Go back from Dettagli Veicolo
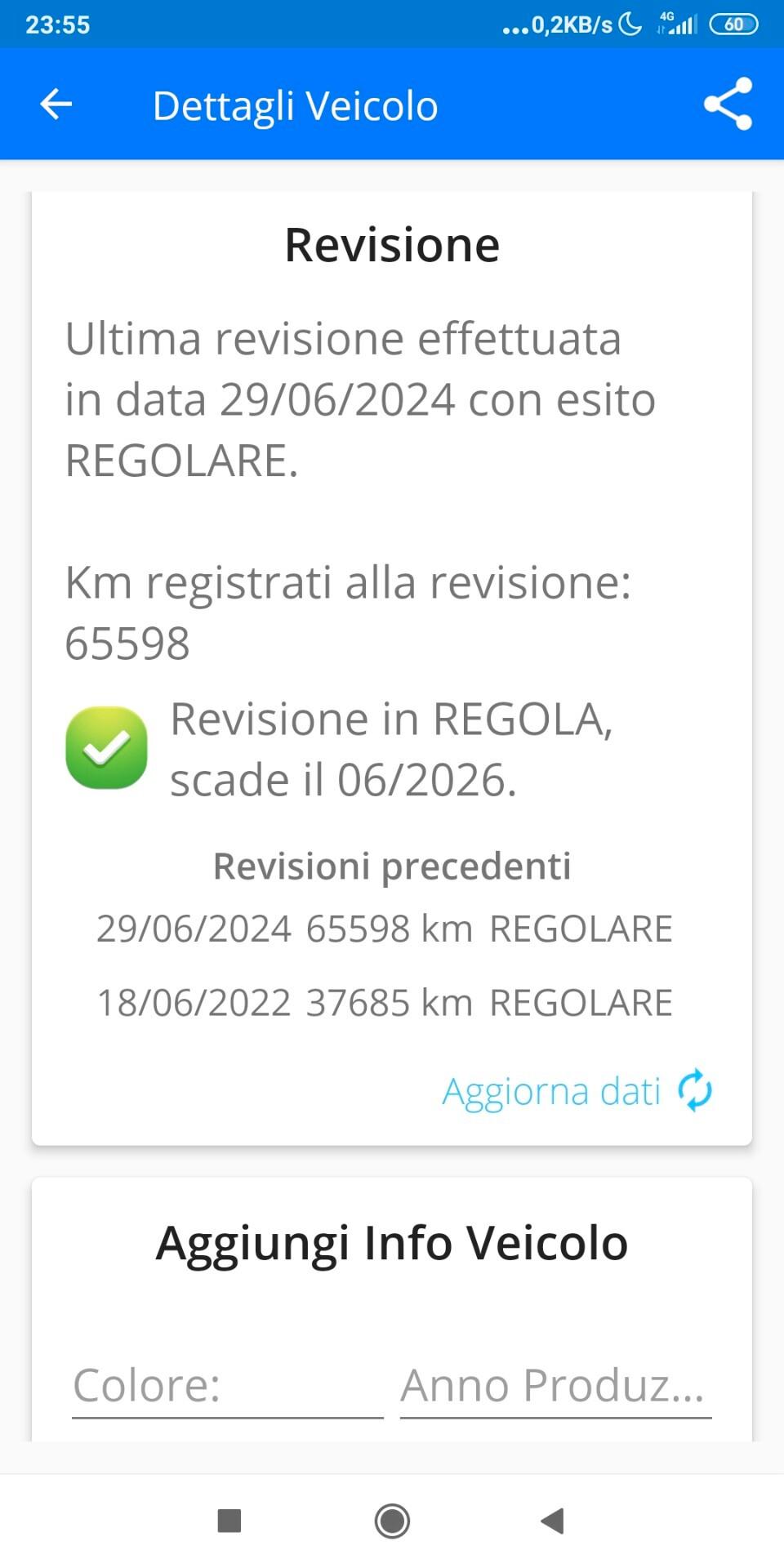The height and width of the screenshot is (1568, 784). pos(56,105)
